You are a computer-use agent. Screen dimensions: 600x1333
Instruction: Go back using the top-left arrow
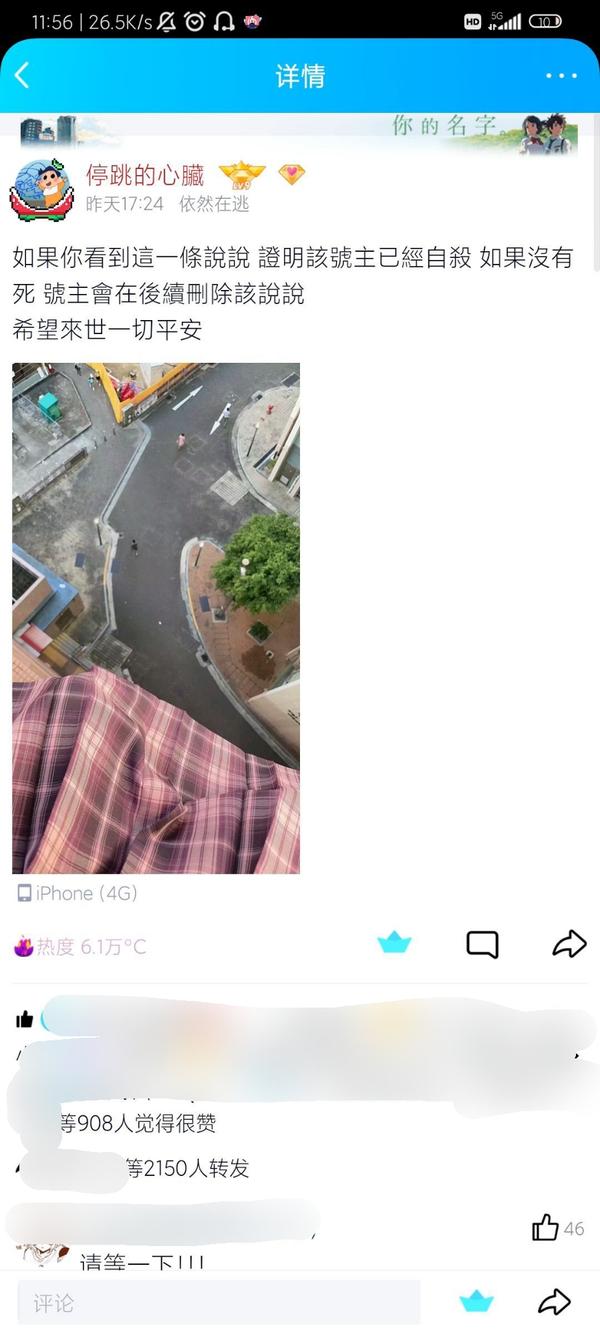[22, 76]
